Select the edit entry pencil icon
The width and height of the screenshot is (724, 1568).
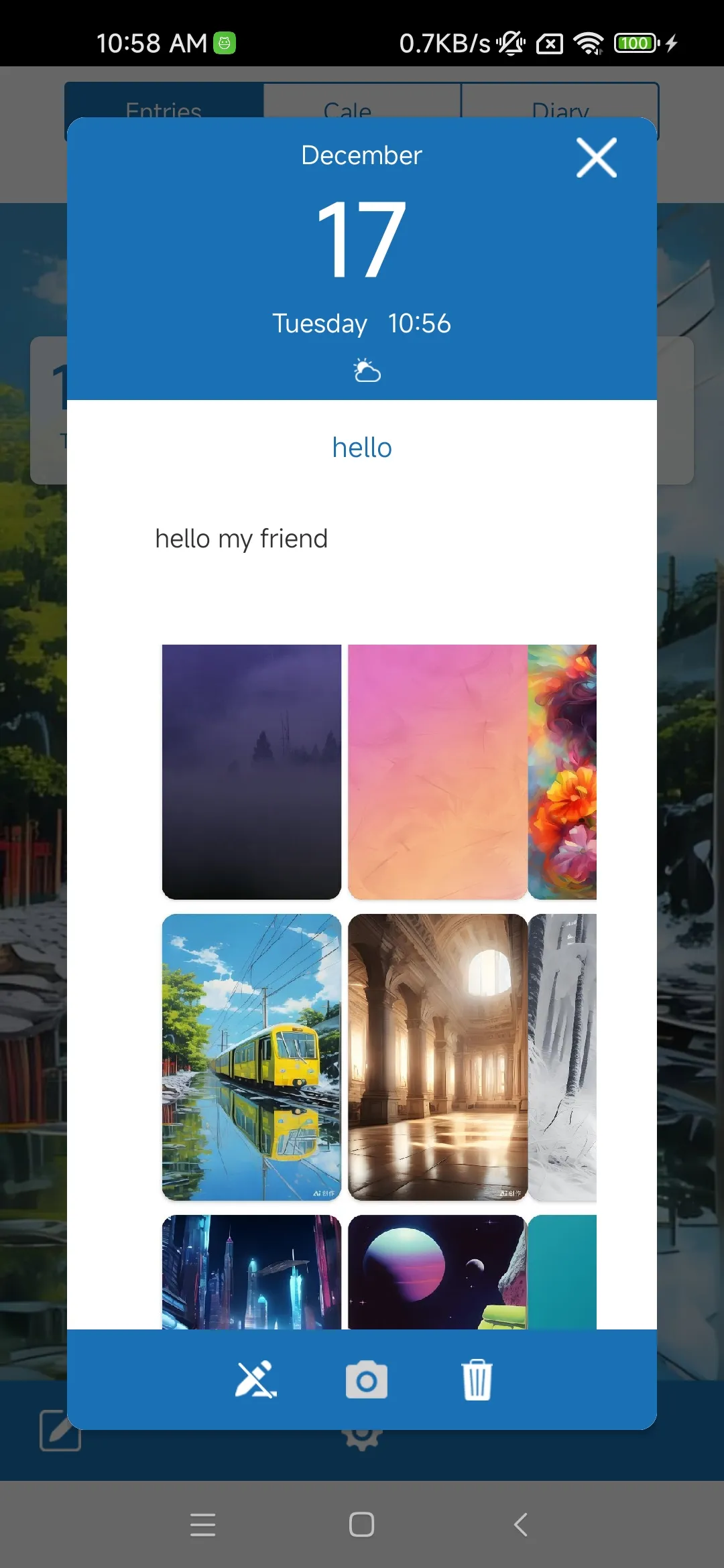257,1382
